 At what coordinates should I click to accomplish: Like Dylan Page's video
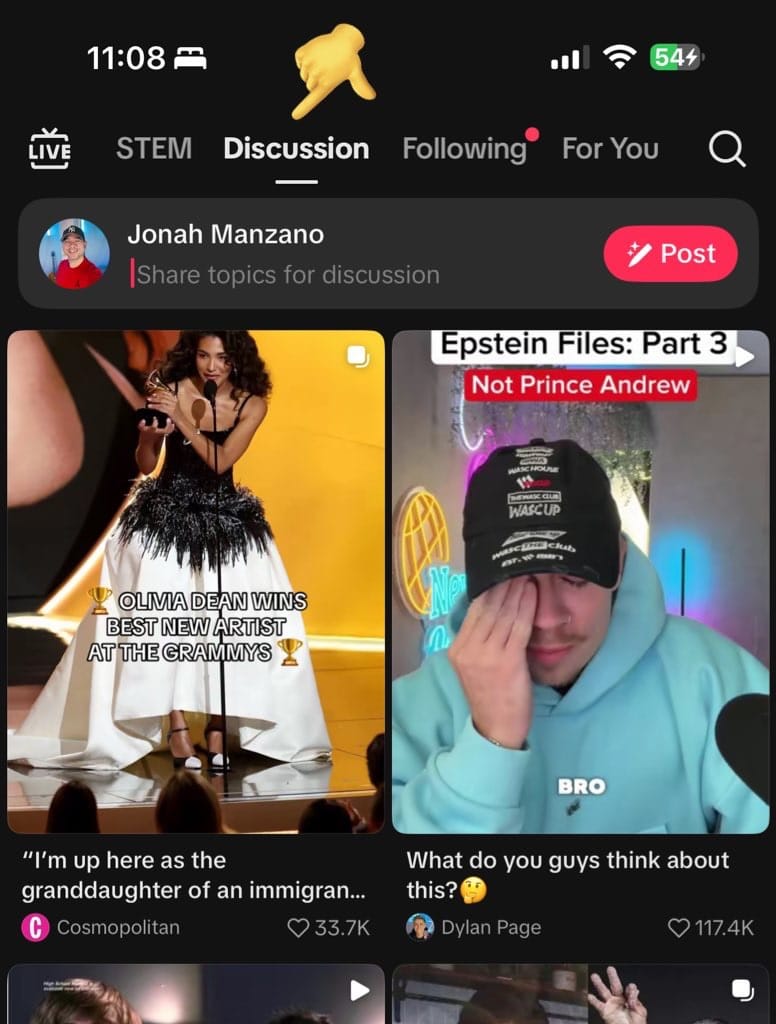tap(679, 928)
